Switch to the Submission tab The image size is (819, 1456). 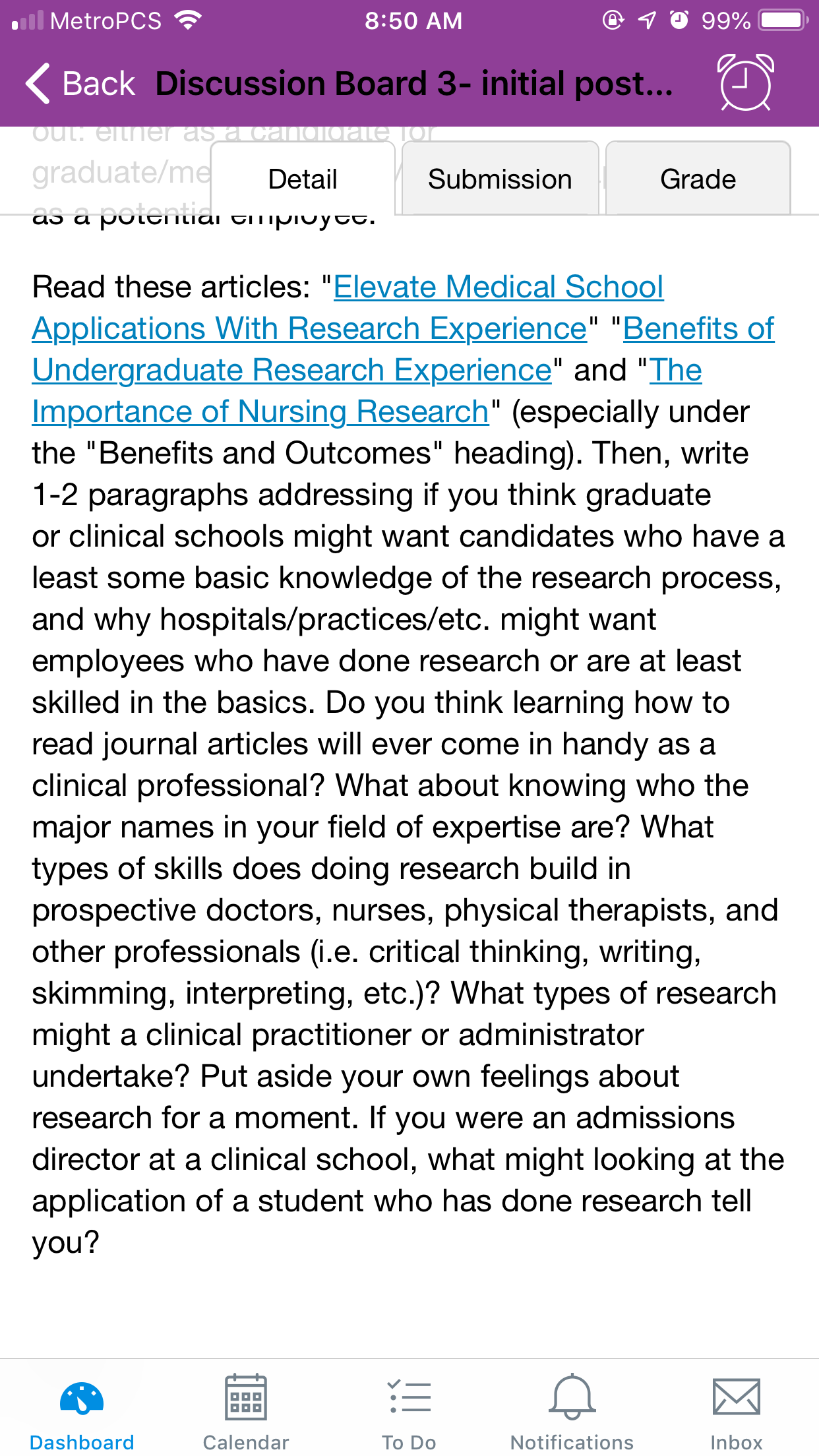(500, 179)
